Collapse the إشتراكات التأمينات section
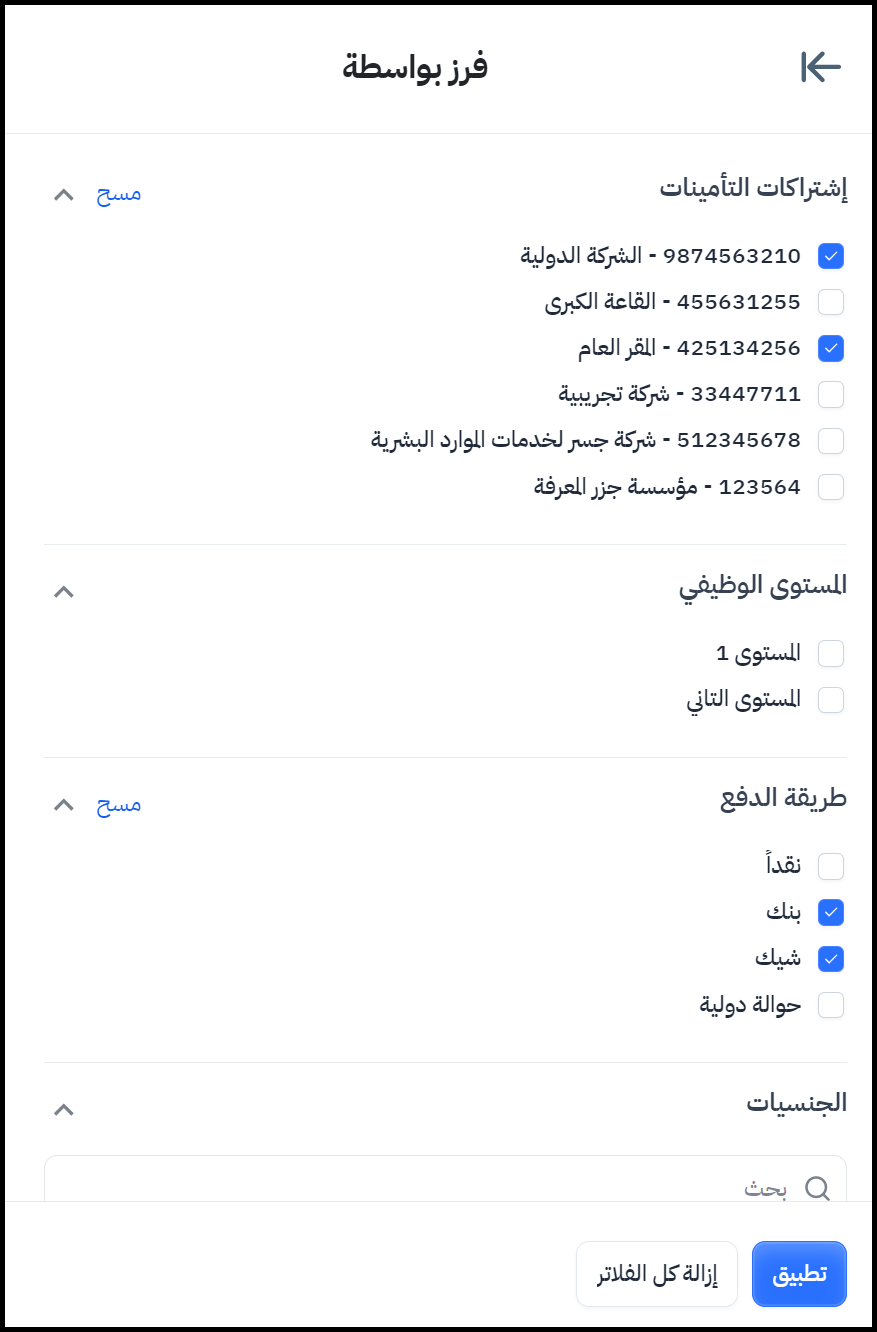The height and width of the screenshot is (1332, 877). click(x=63, y=194)
